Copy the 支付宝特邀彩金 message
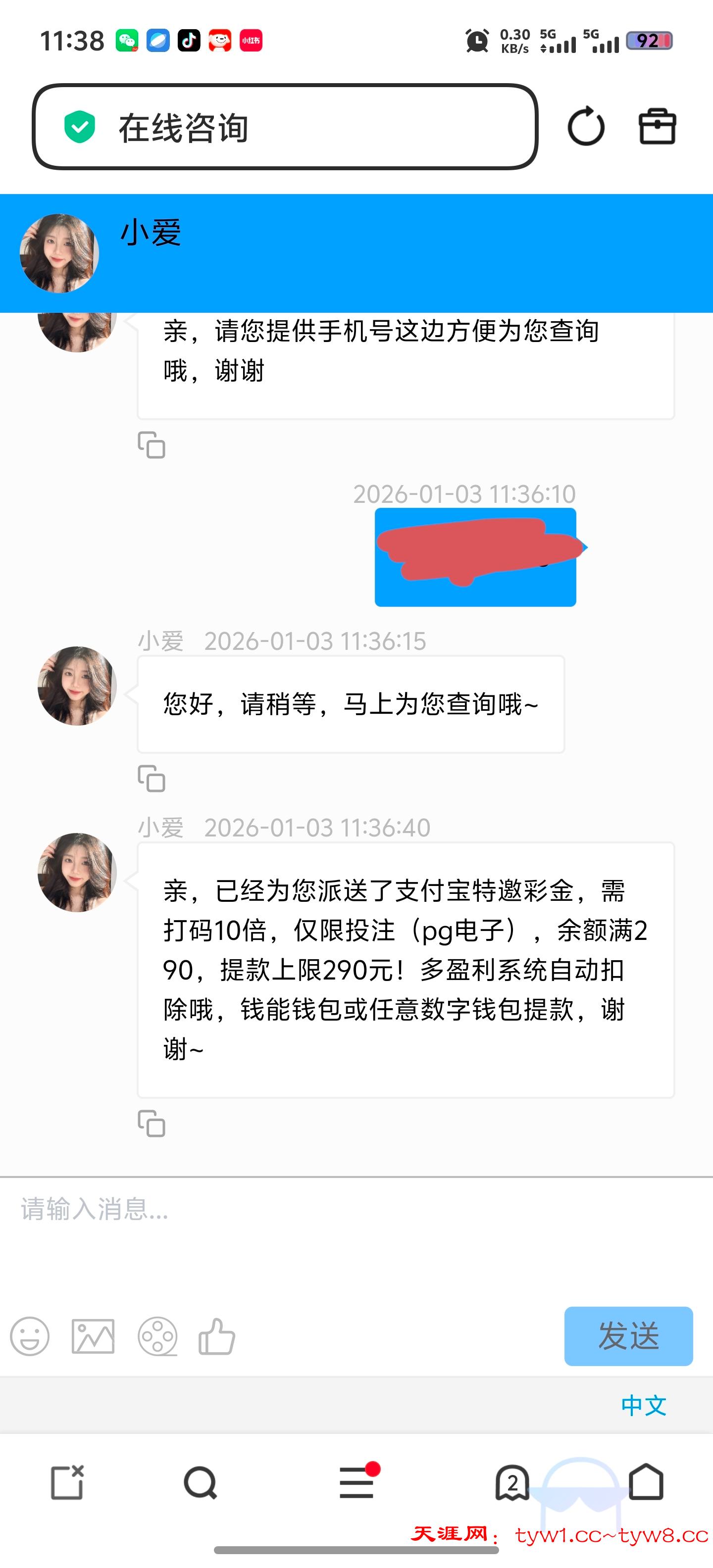Screen dimensions: 713x1568 coord(152,1123)
